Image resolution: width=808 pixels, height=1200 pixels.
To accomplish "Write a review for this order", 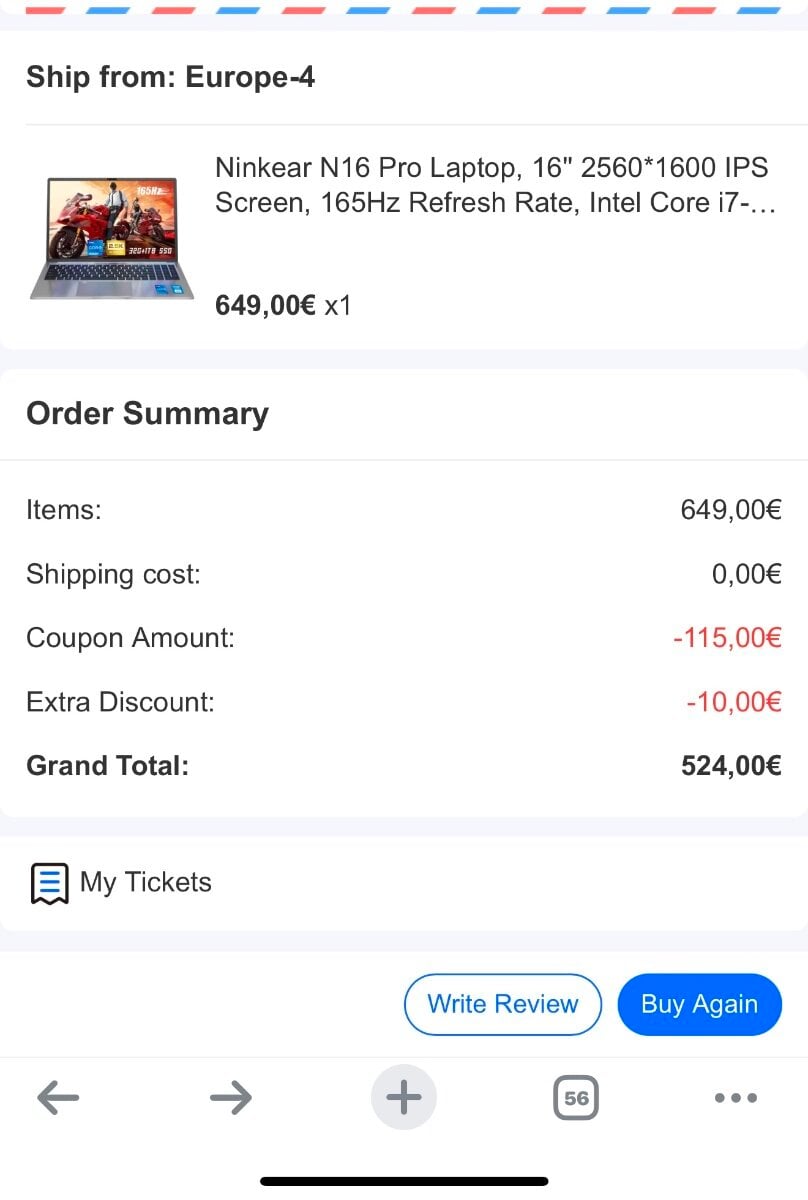I will pos(502,1004).
